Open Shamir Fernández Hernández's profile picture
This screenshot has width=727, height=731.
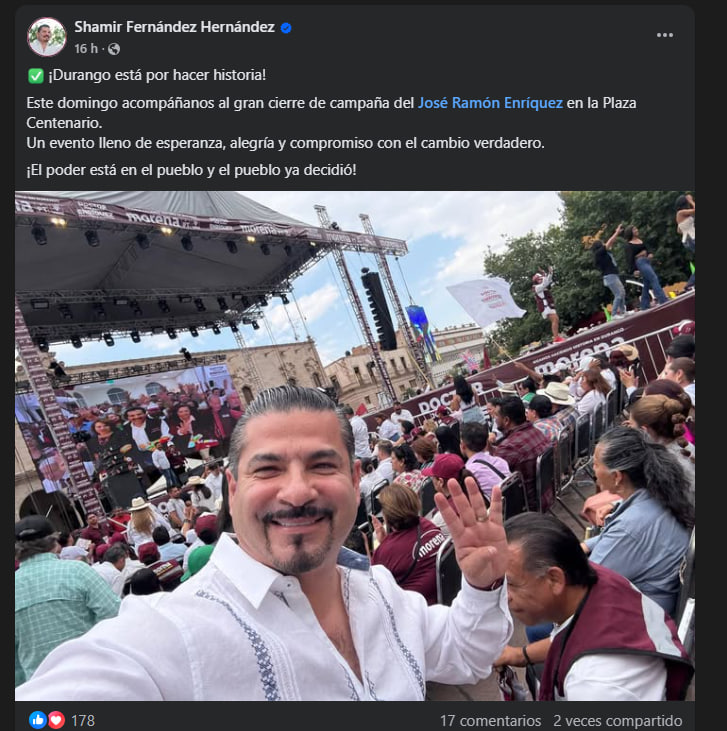pos(46,37)
